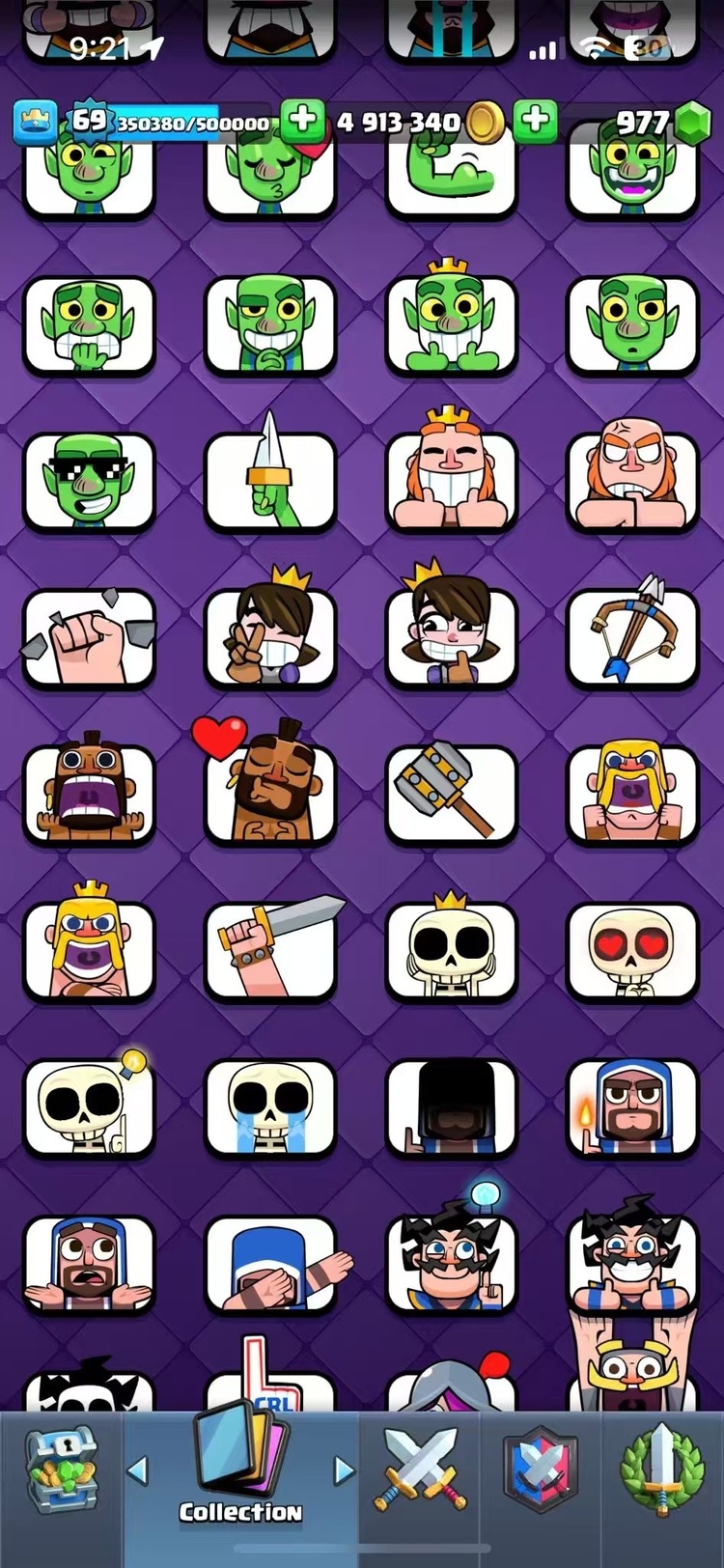The image size is (724, 1568).
Task: Add more gold with the plus button
Action: pyautogui.click(x=302, y=121)
